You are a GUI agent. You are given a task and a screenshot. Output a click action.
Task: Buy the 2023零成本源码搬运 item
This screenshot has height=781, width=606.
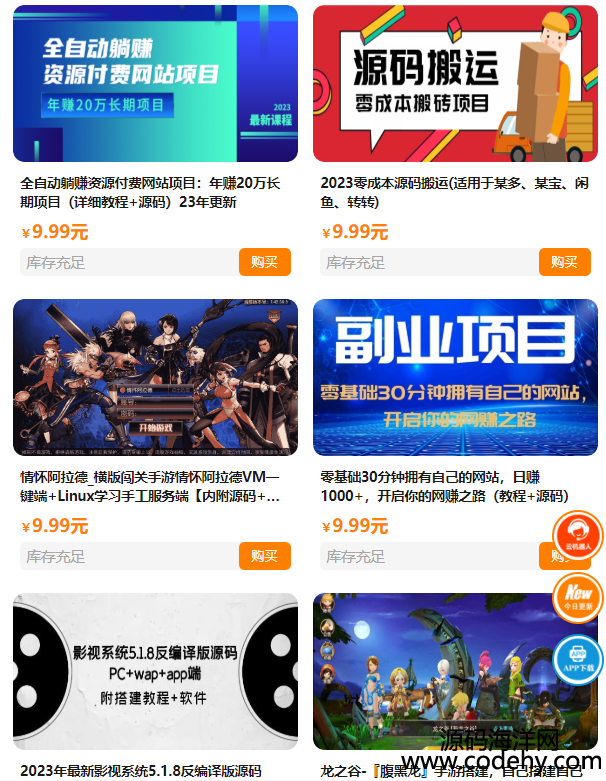[x=565, y=262]
